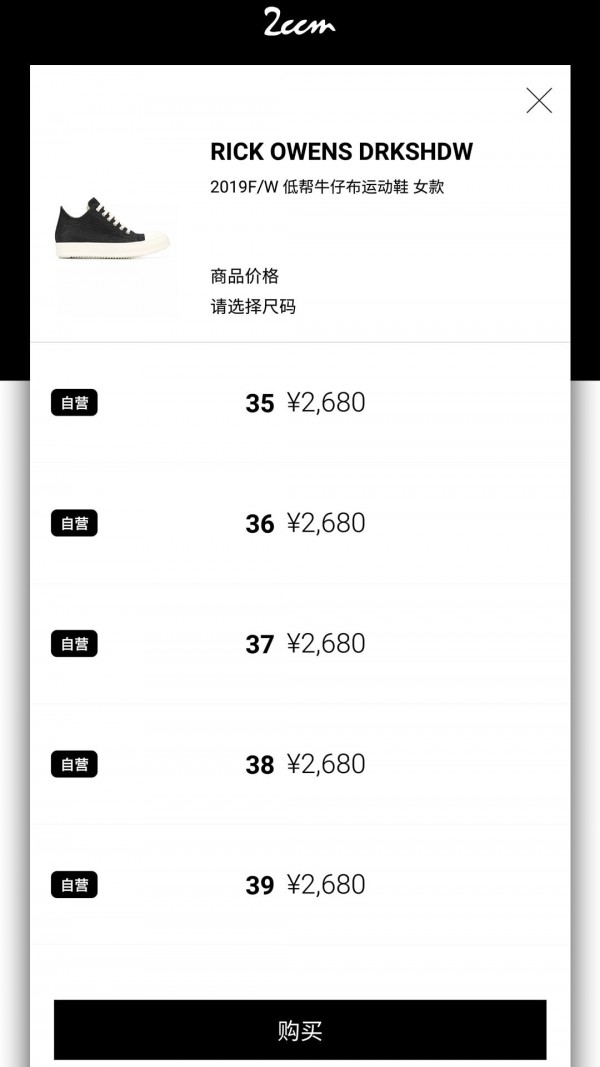Select size 35 at ¥2,680
The height and width of the screenshot is (1067, 600).
300,402
